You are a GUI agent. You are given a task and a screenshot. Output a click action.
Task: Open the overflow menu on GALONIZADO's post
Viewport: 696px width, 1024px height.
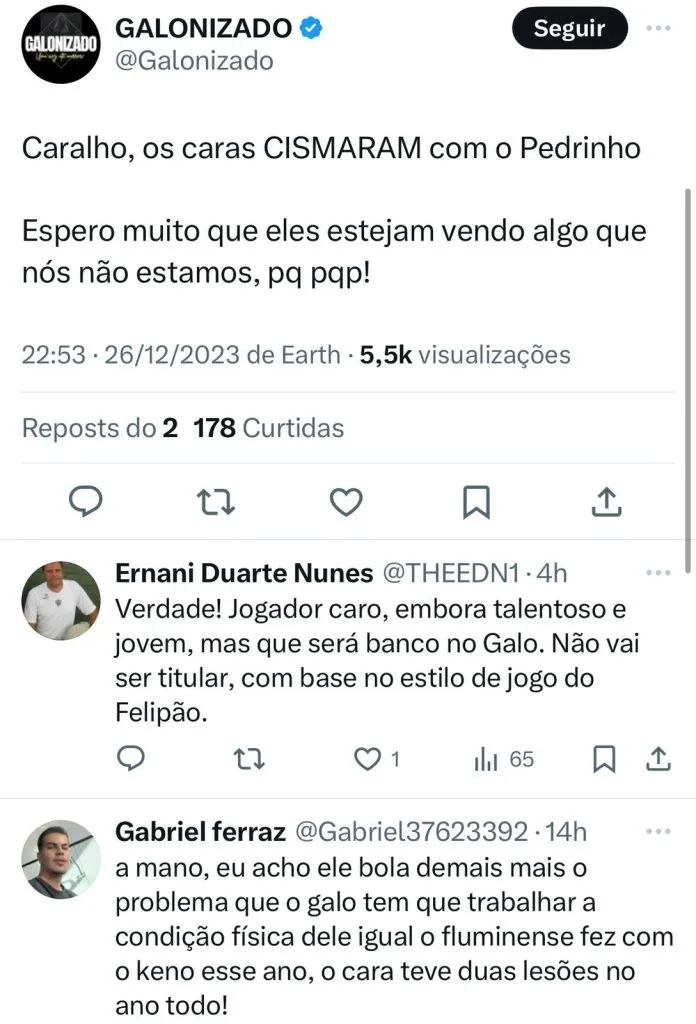(658, 28)
